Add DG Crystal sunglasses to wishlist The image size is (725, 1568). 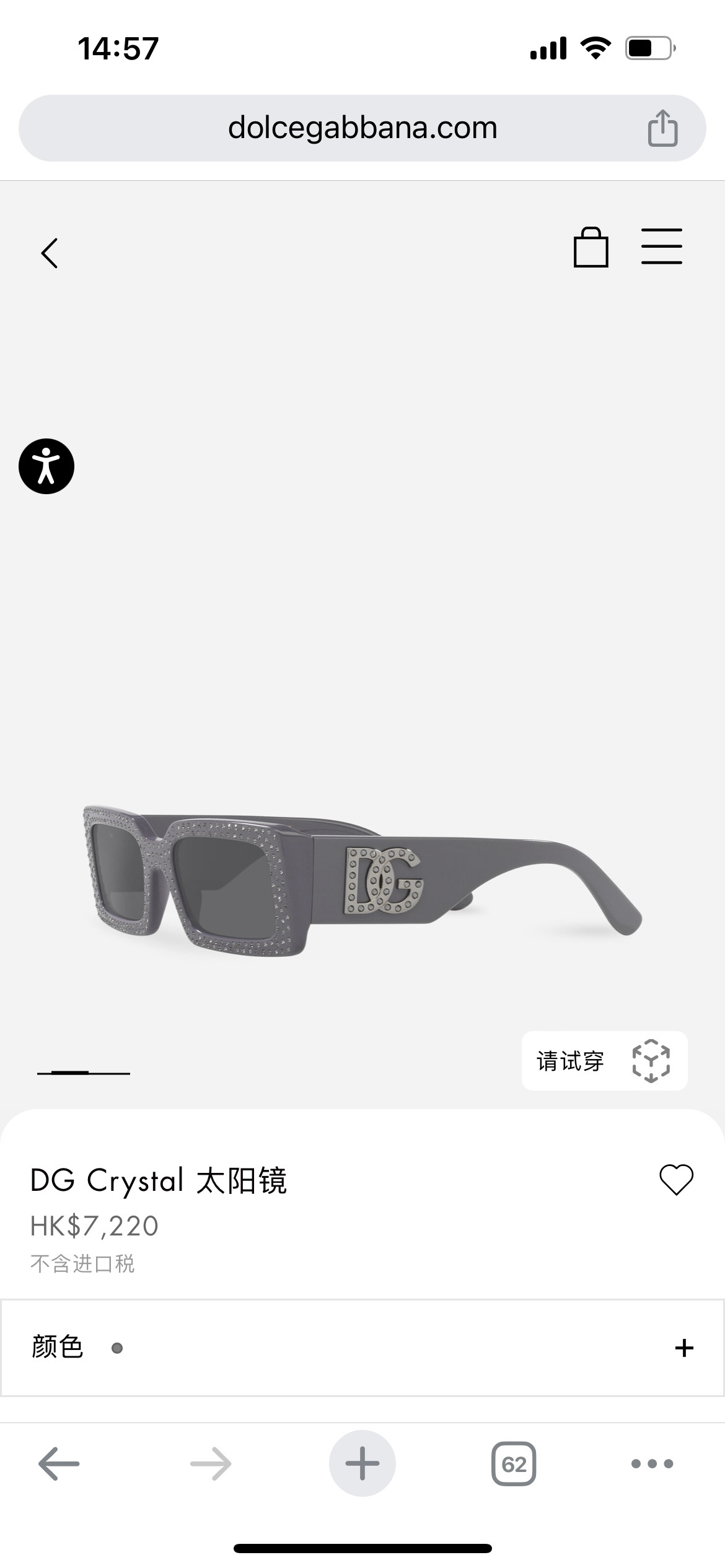676,1180
